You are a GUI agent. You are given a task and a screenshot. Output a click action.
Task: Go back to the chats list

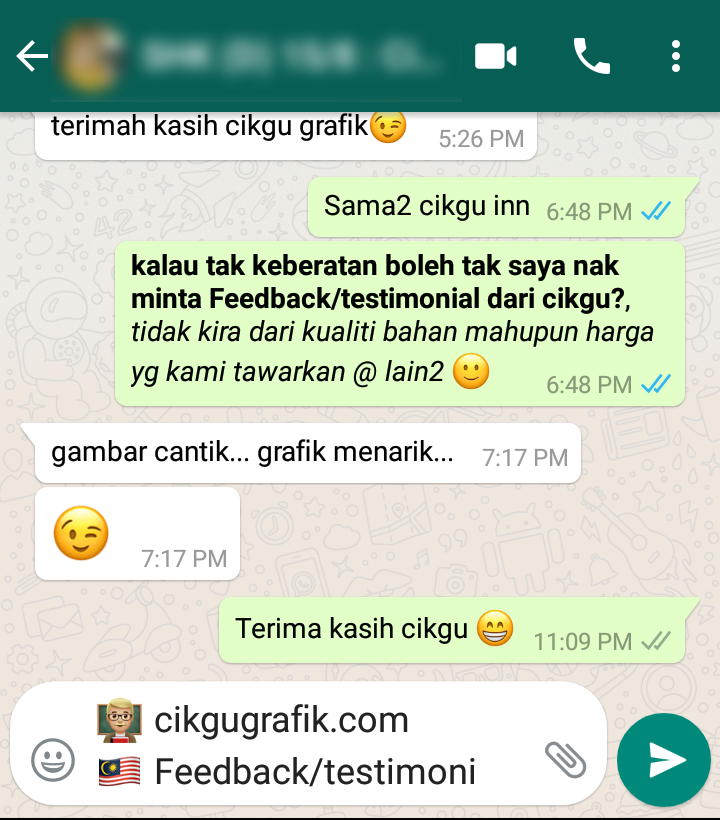tap(32, 57)
